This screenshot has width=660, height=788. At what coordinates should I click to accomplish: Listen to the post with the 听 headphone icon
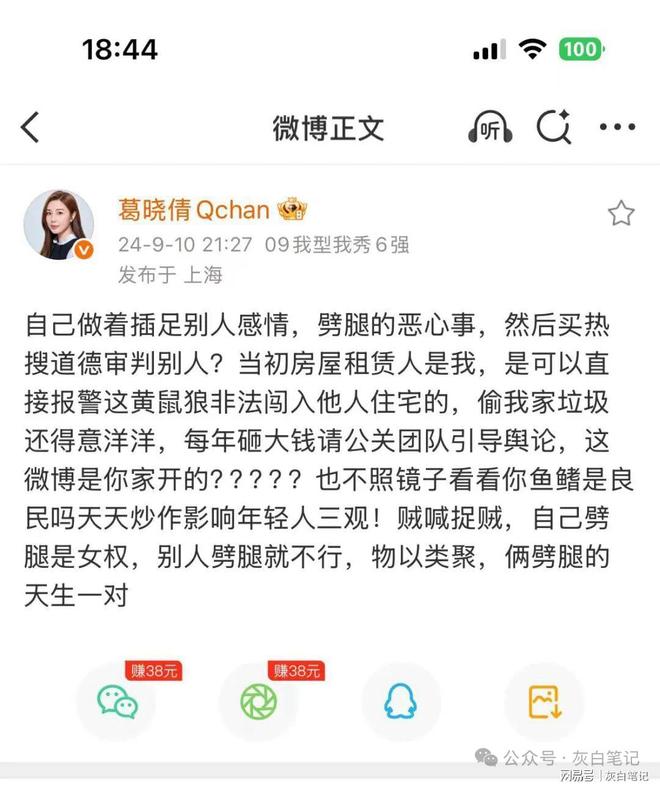pos(490,127)
